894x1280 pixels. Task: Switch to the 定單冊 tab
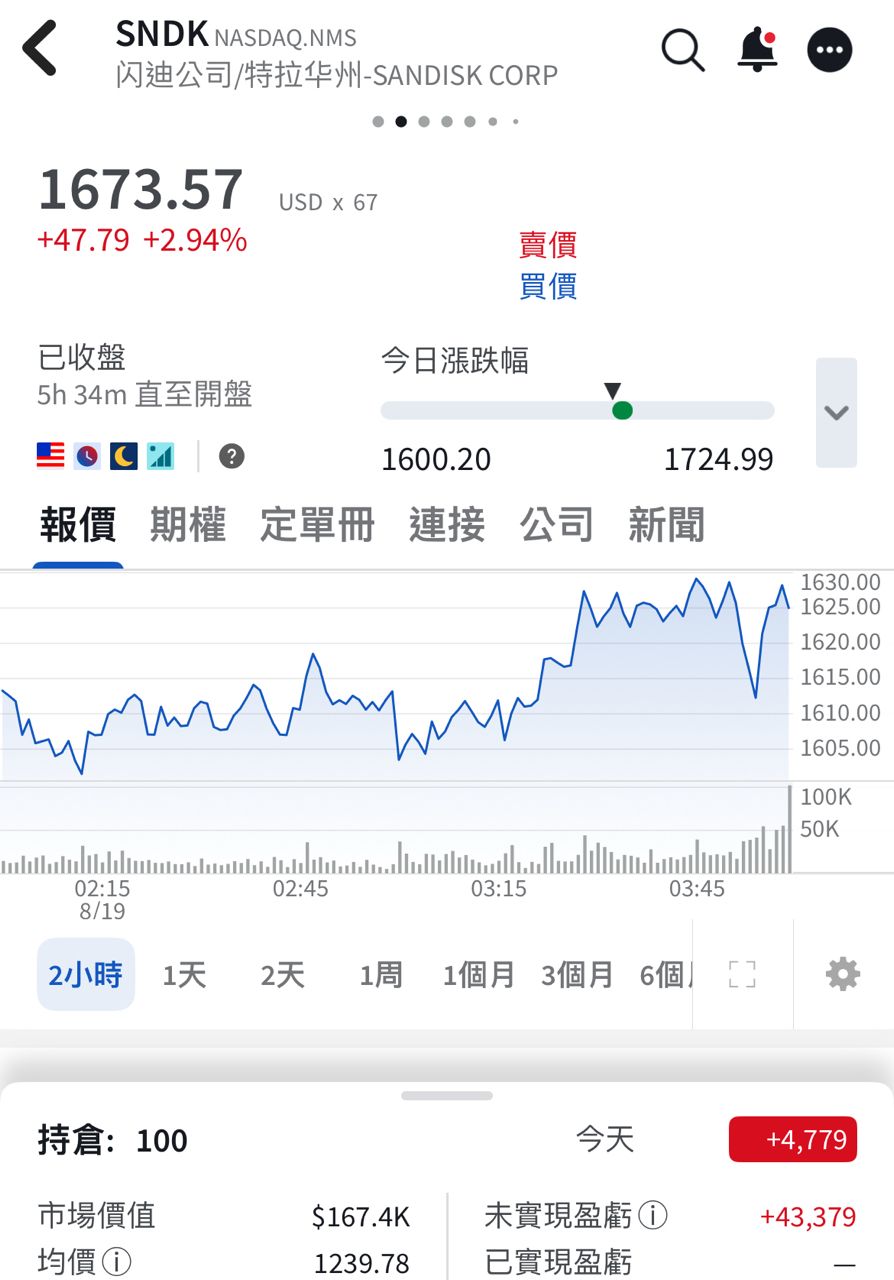317,524
